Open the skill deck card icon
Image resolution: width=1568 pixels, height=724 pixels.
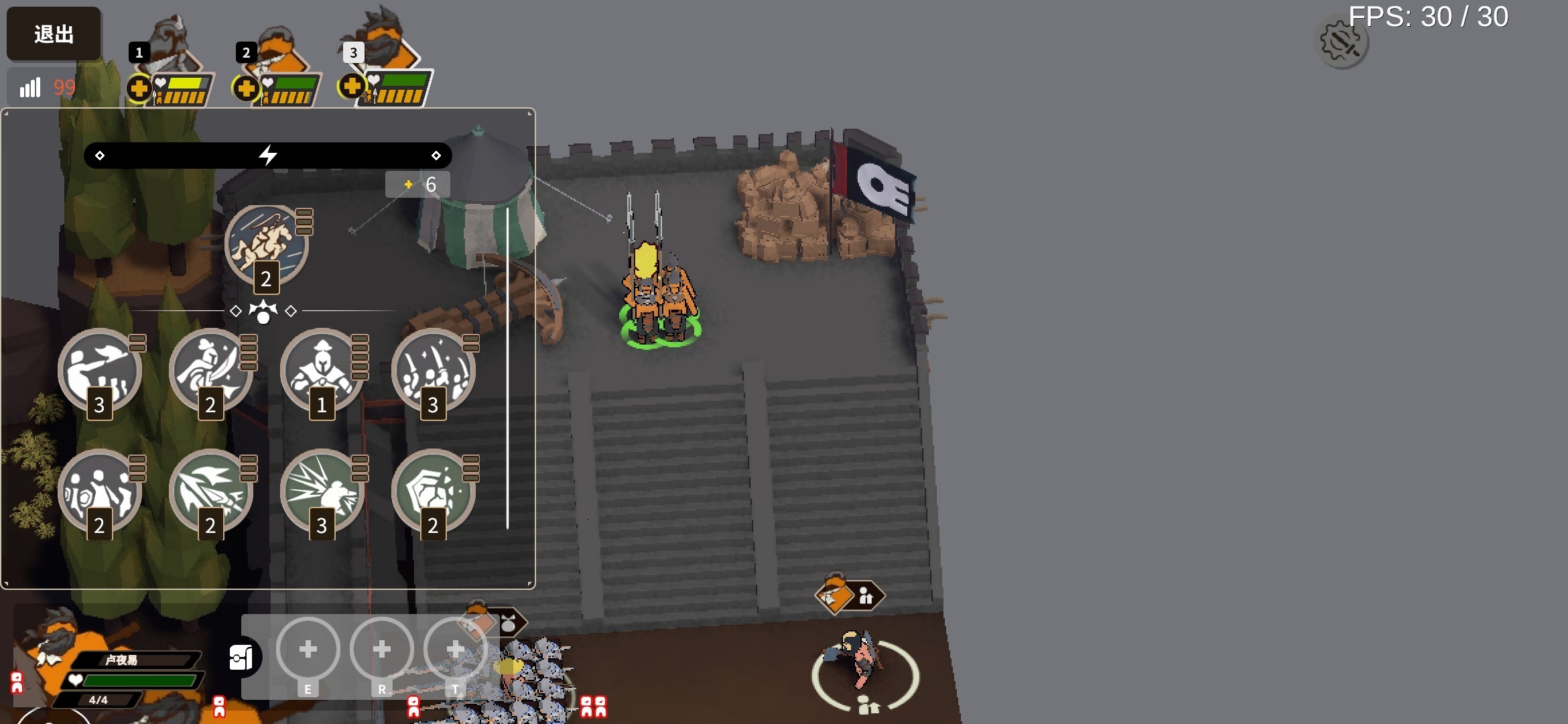[241, 657]
